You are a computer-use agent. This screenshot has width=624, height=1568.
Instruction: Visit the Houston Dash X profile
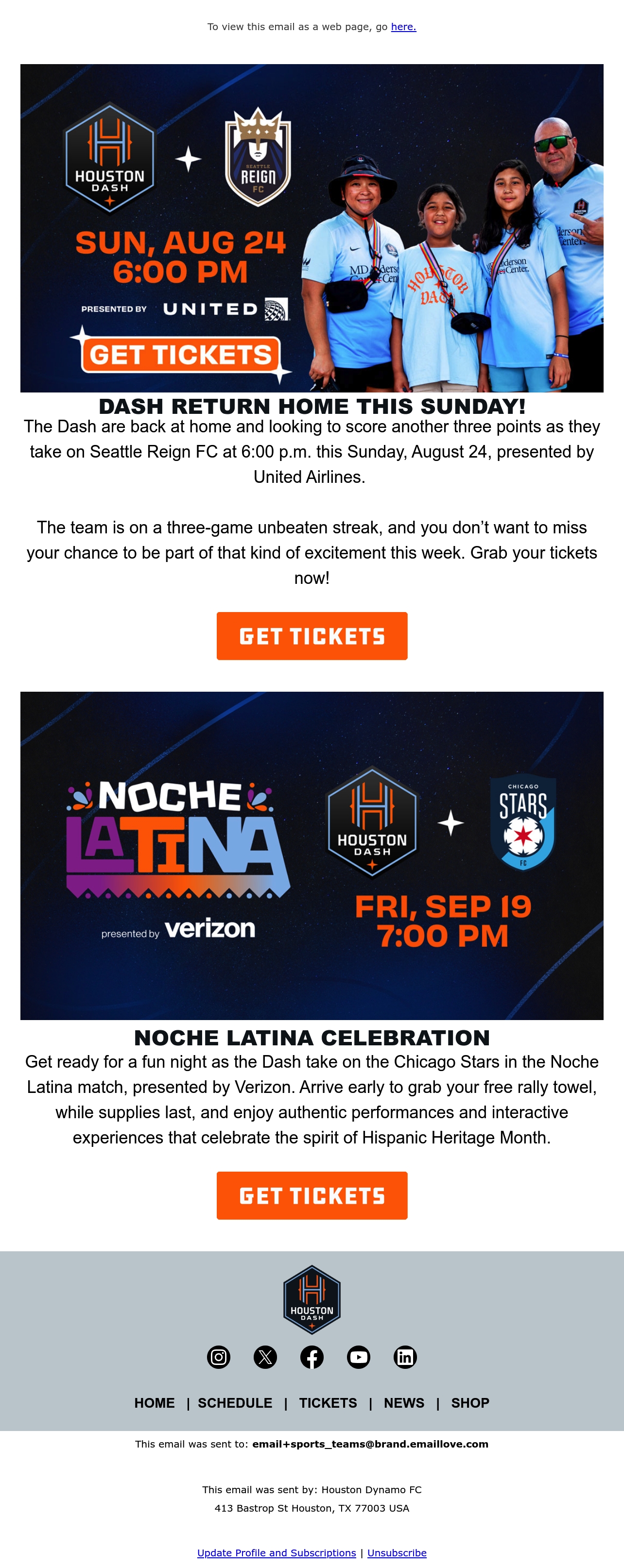click(265, 1357)
